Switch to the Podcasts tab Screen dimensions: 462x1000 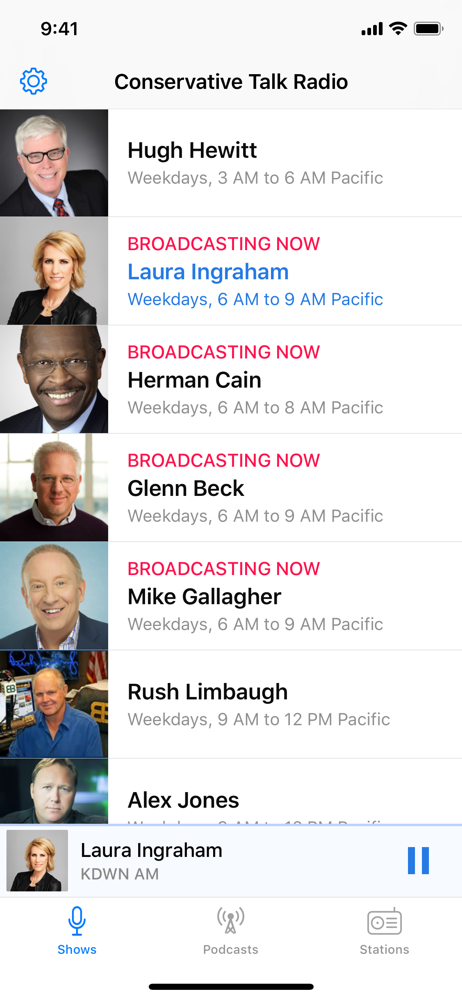230,931
